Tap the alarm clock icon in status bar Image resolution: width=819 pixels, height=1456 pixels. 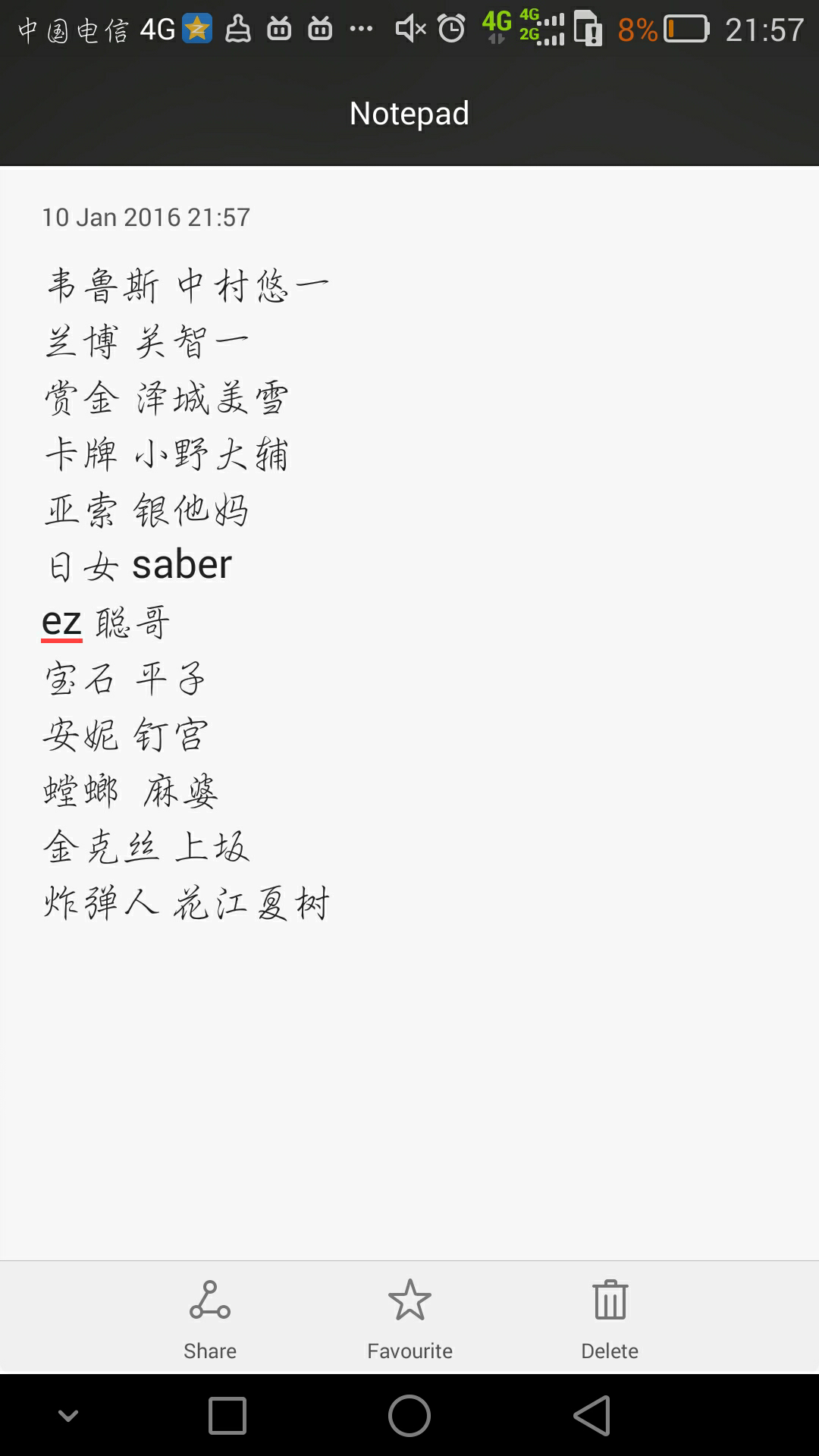point(450,29)
